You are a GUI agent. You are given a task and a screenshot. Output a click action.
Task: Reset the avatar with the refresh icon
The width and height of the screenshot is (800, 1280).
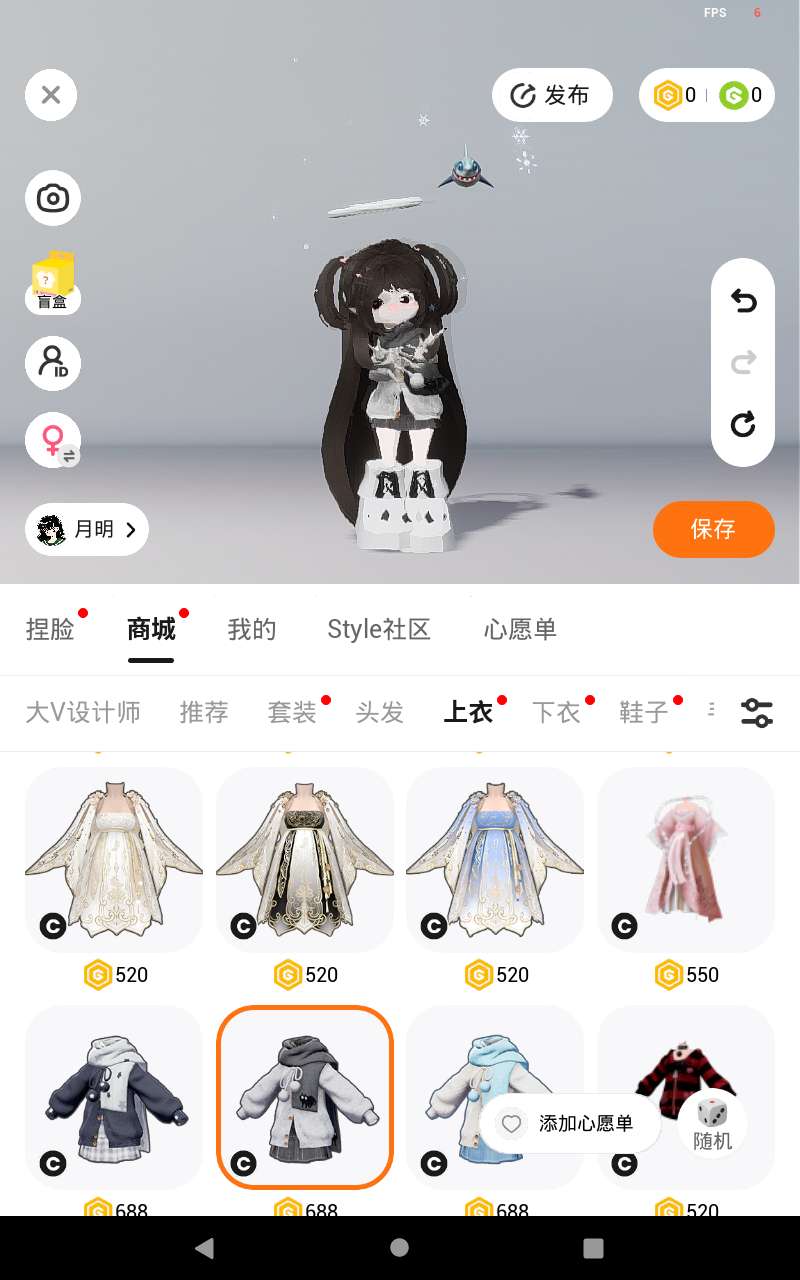point(742,425)
